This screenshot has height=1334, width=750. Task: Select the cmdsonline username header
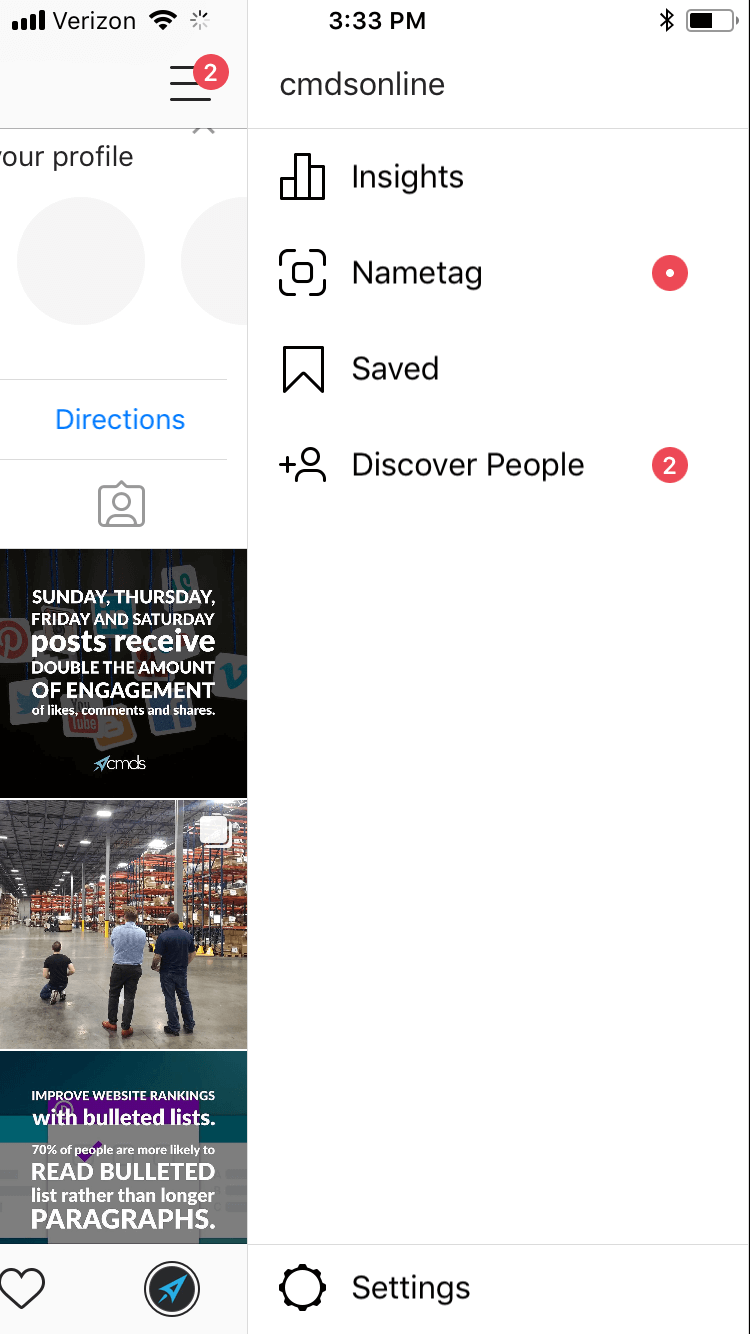(x=362, y=84)
